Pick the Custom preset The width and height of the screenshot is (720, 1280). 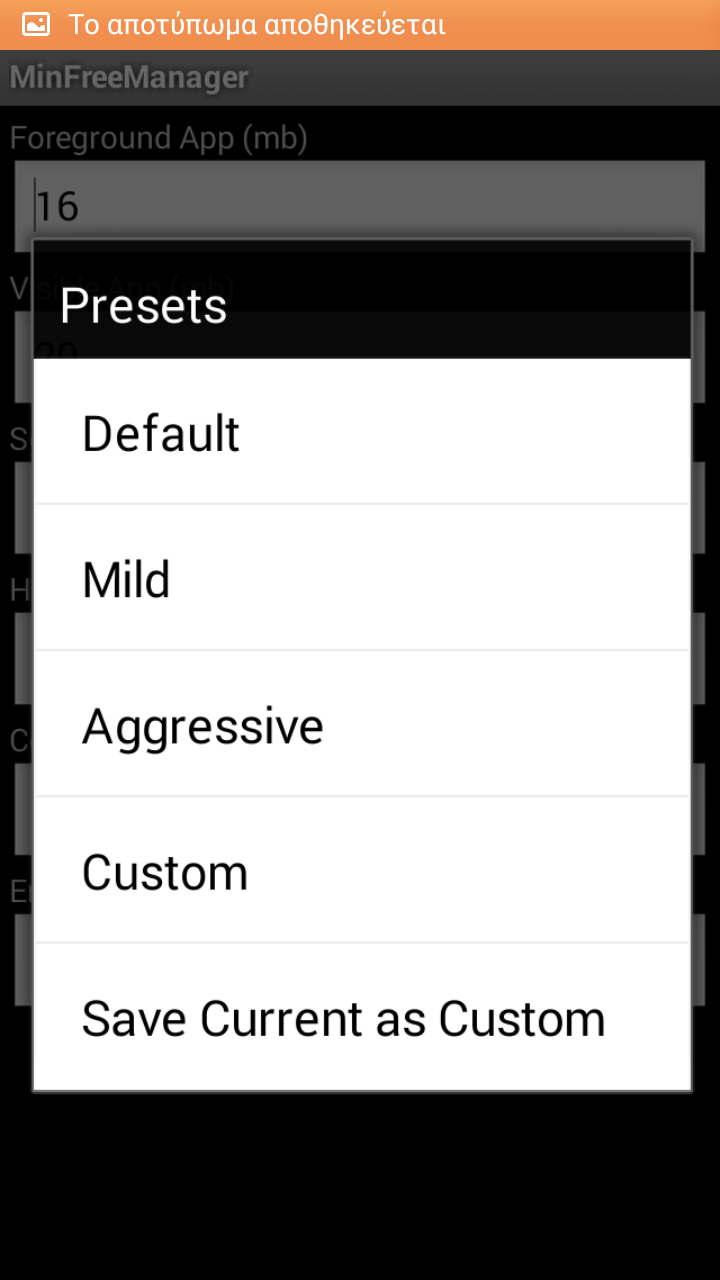pyautogui.click(x=360, y=871)
